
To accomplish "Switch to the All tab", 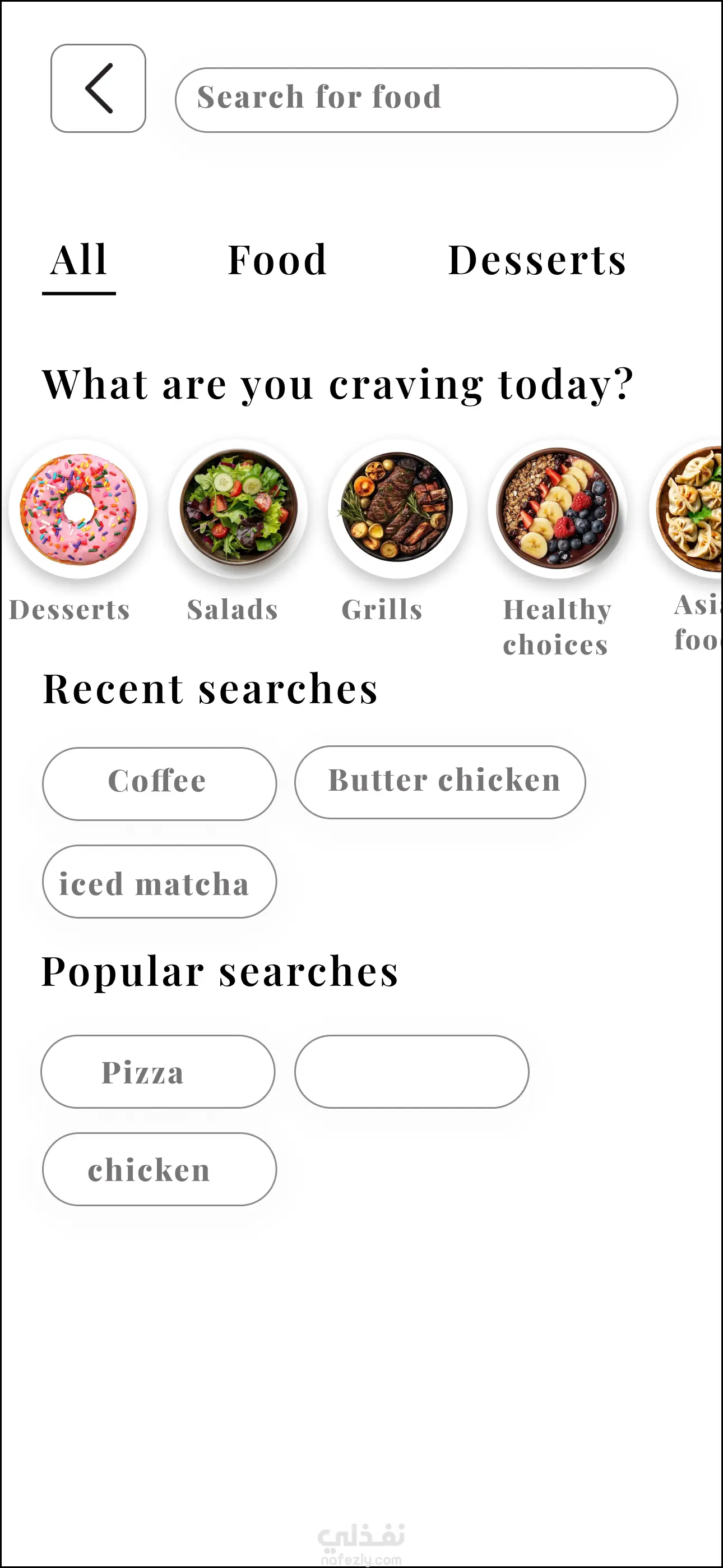I will [78, 261].
